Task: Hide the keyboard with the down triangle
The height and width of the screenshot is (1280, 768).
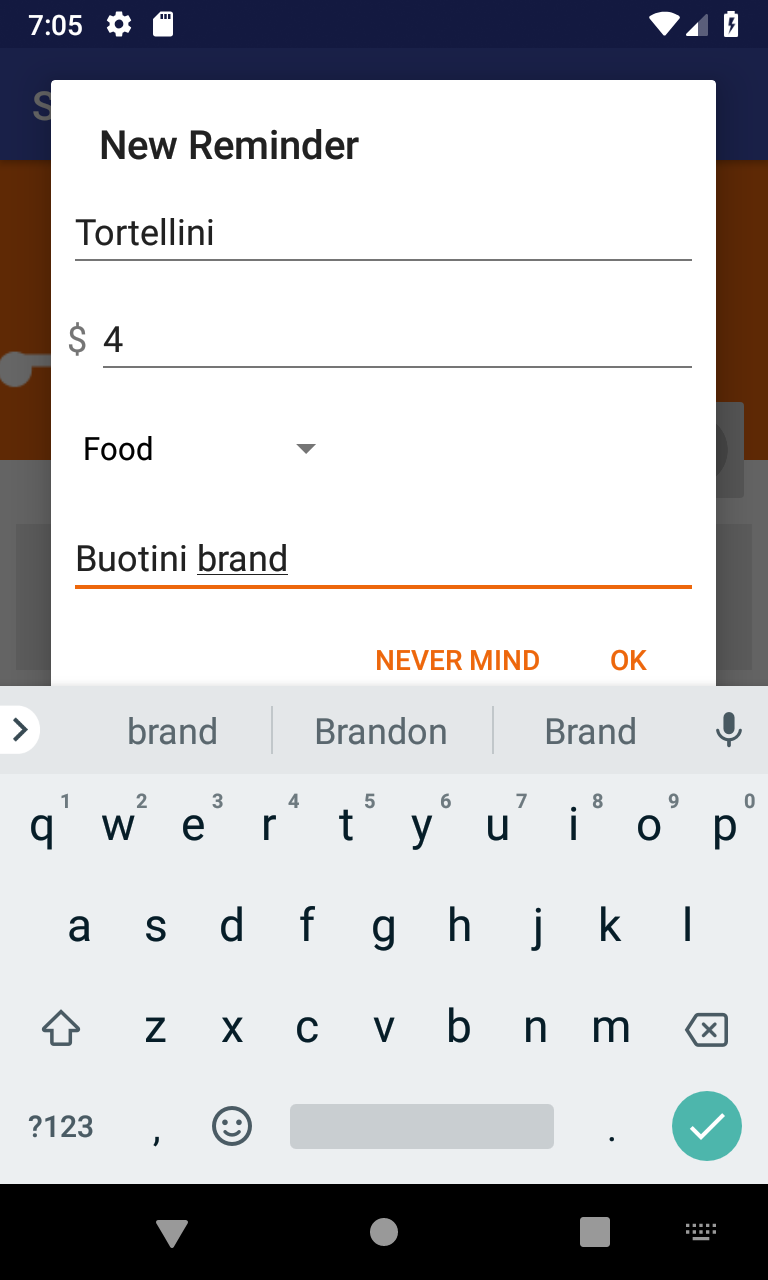Action: coord(171,1232)
